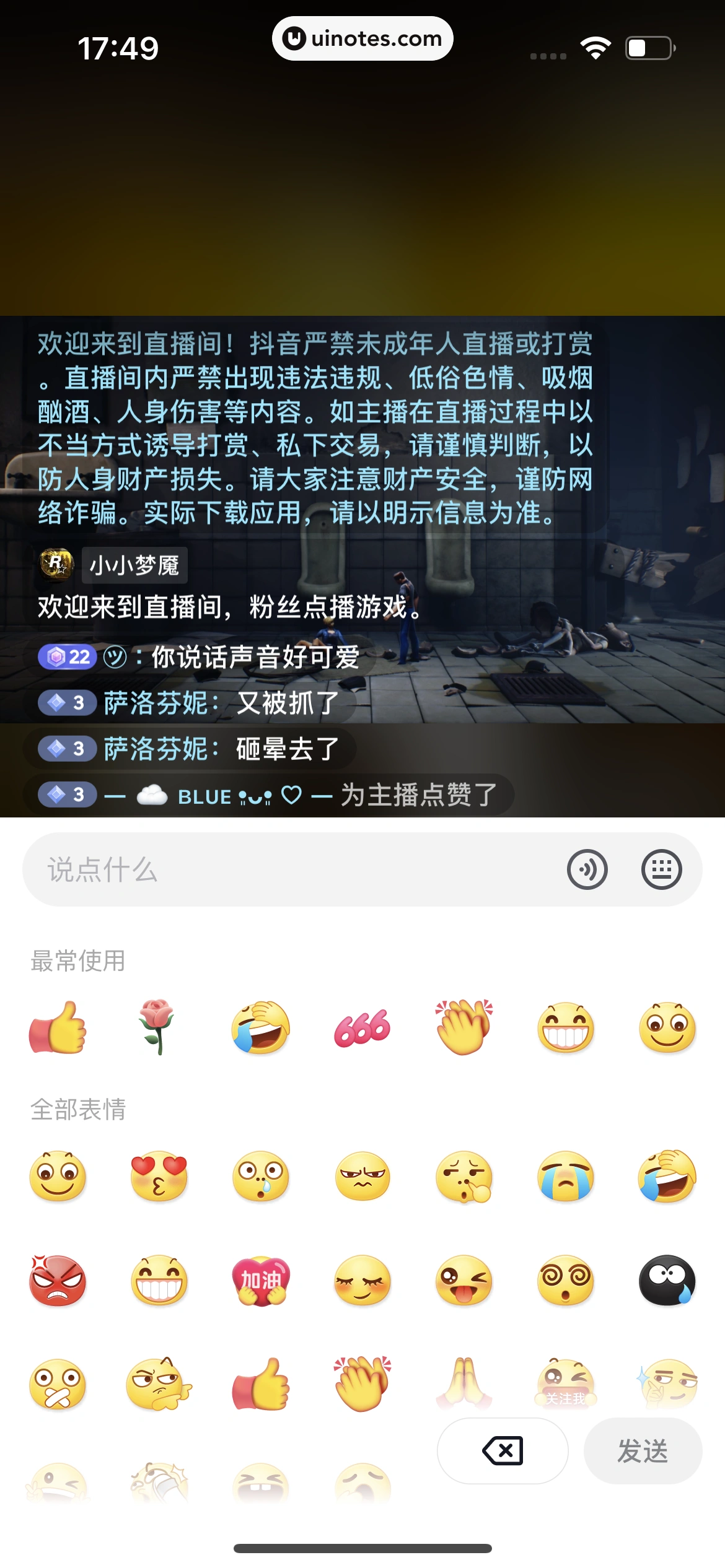The width and height of the screenshot is (725, 1568).
Task: Choose the grinning teeth emoji
Action: point(566,1028)
